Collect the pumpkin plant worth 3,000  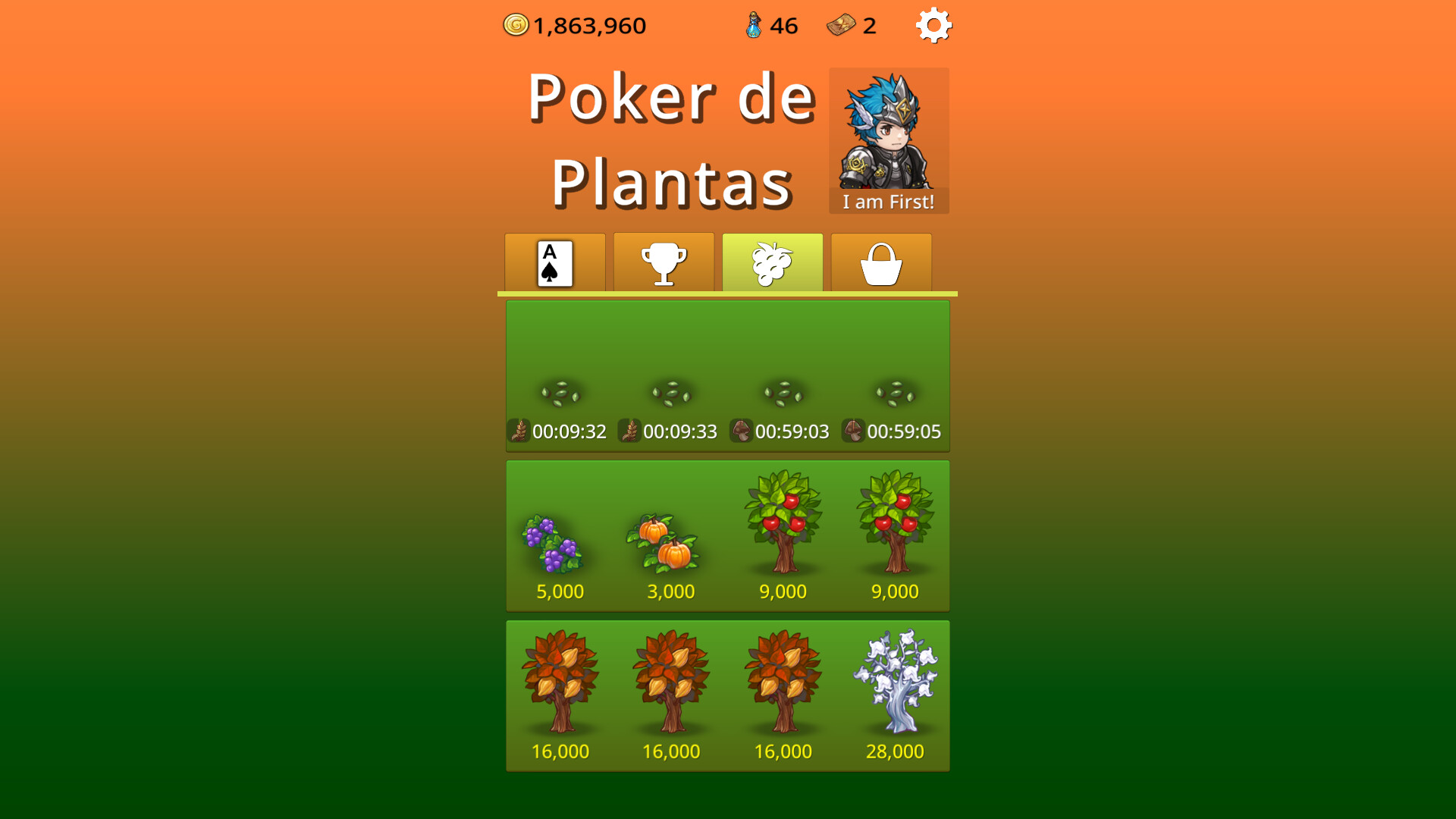pos(664,543)
